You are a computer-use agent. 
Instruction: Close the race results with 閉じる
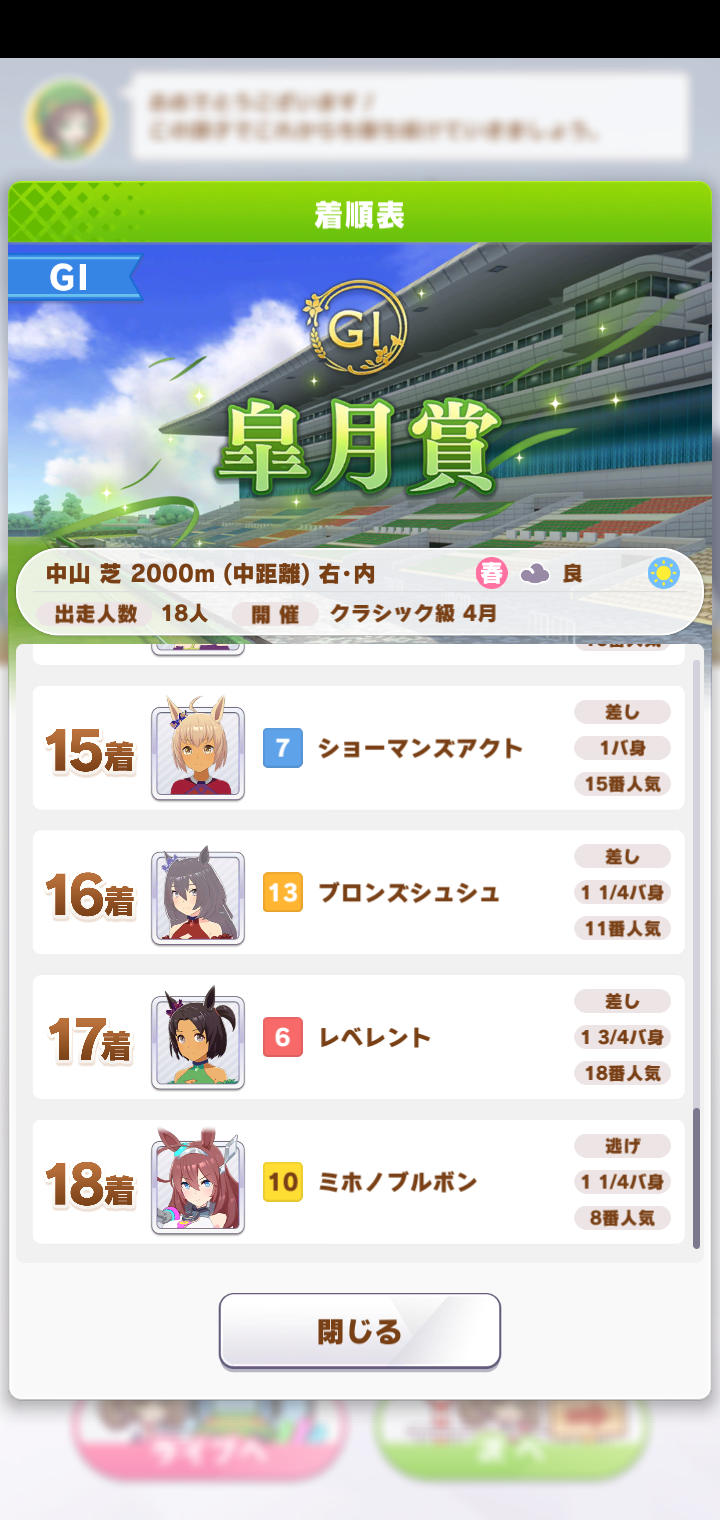(359, 1331)
